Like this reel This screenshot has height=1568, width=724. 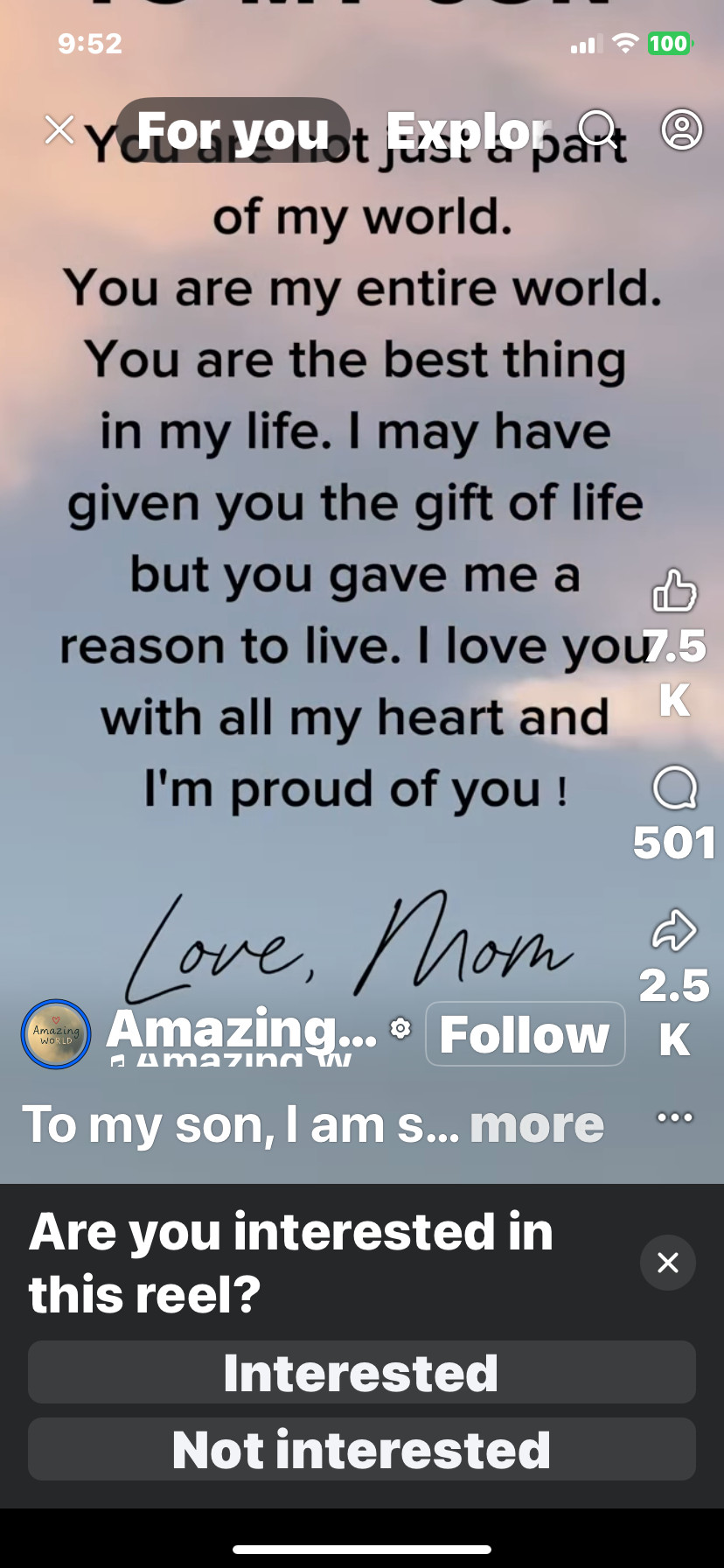[x=674, y=591]
